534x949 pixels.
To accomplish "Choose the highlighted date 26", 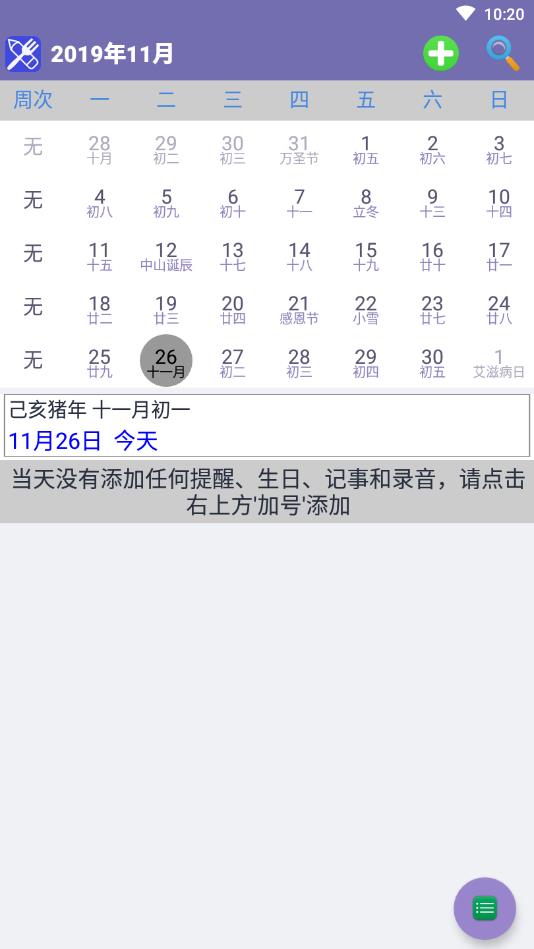I will (x=166, y=361).
